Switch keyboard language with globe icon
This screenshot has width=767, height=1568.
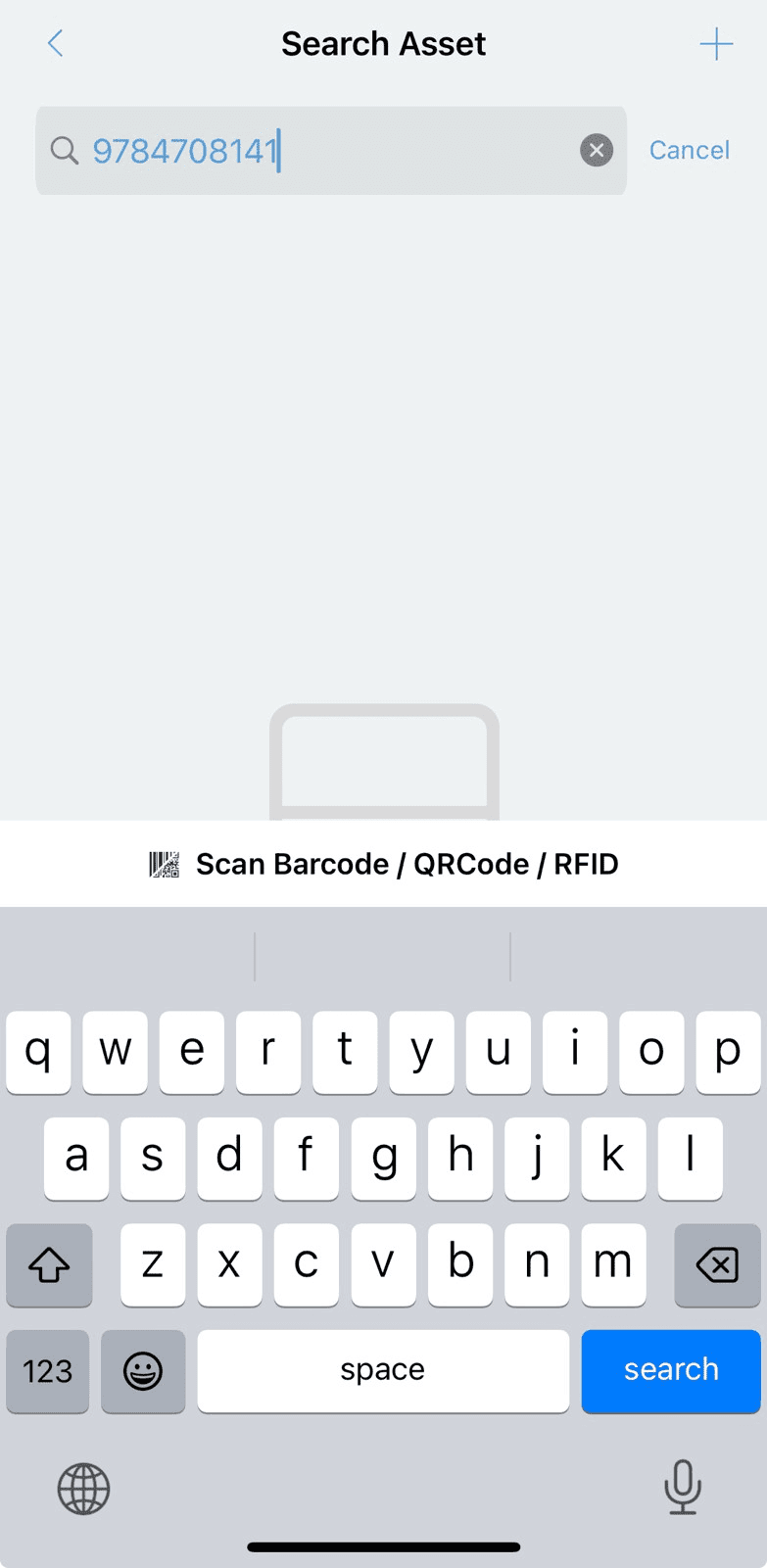point(83,1489)
